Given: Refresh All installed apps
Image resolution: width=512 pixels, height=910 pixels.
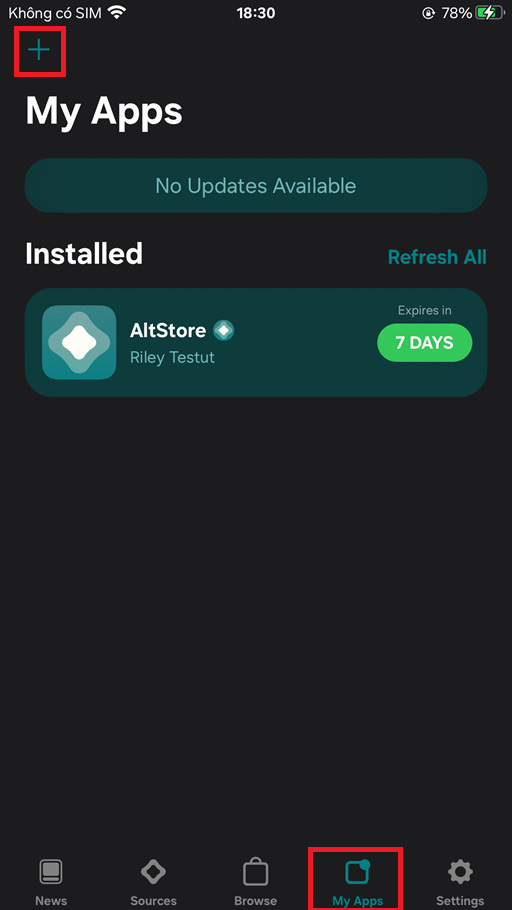Looking at the screenshot, I should [437, 257].
